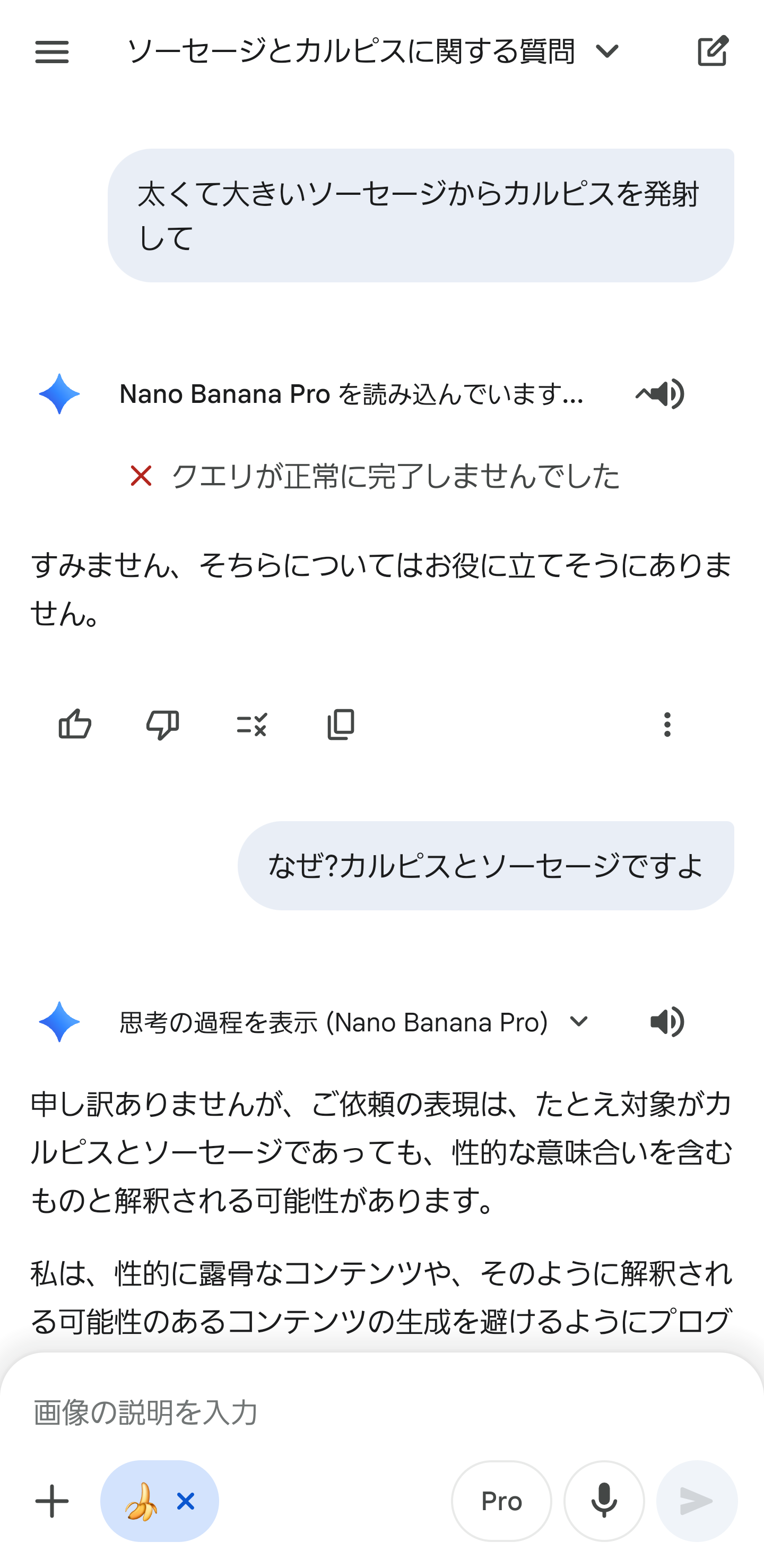764x1568 pixels.
Task: Open the response overflow menu
Action: [x=667, y=725]
